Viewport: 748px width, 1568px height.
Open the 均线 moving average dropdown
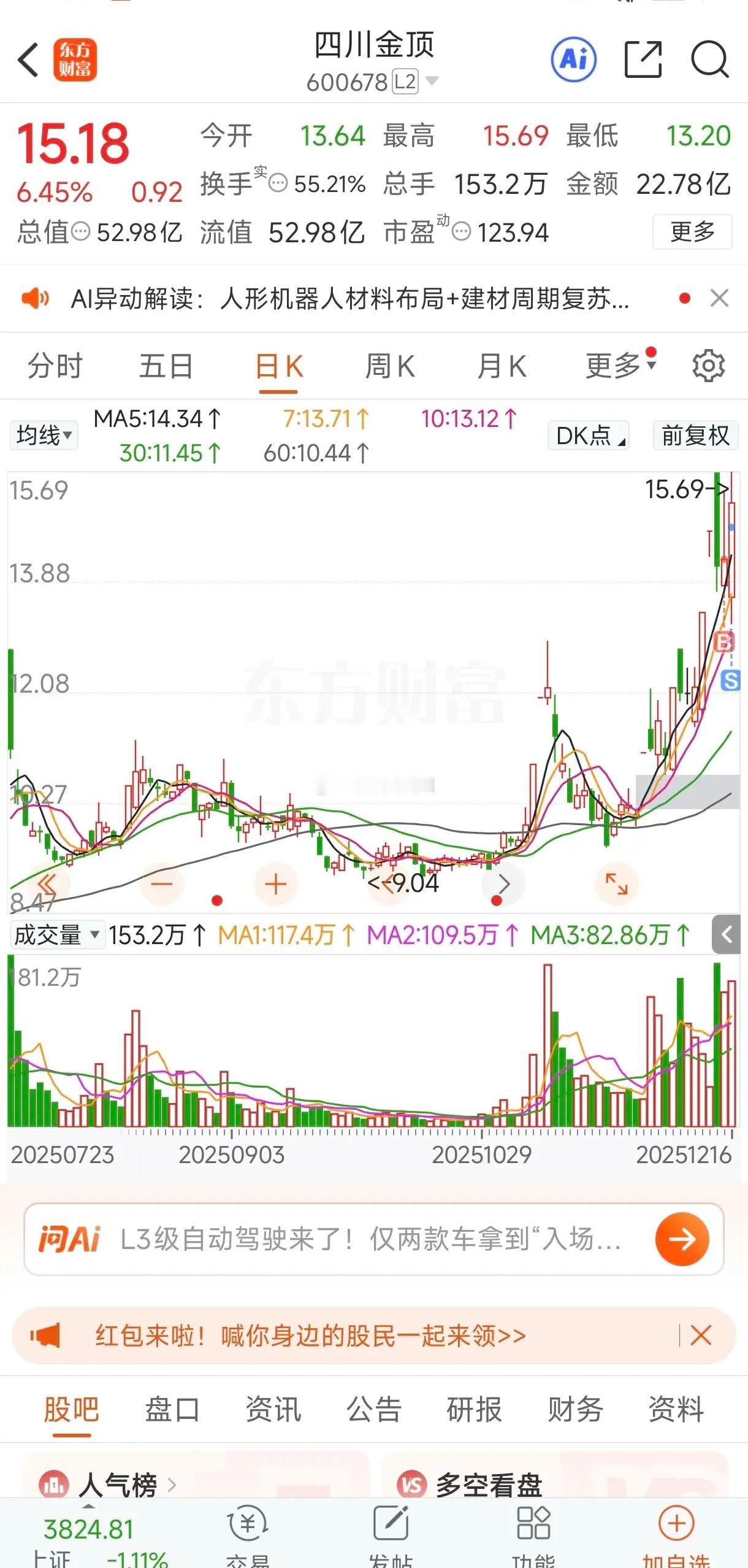[x=44, y=436]
